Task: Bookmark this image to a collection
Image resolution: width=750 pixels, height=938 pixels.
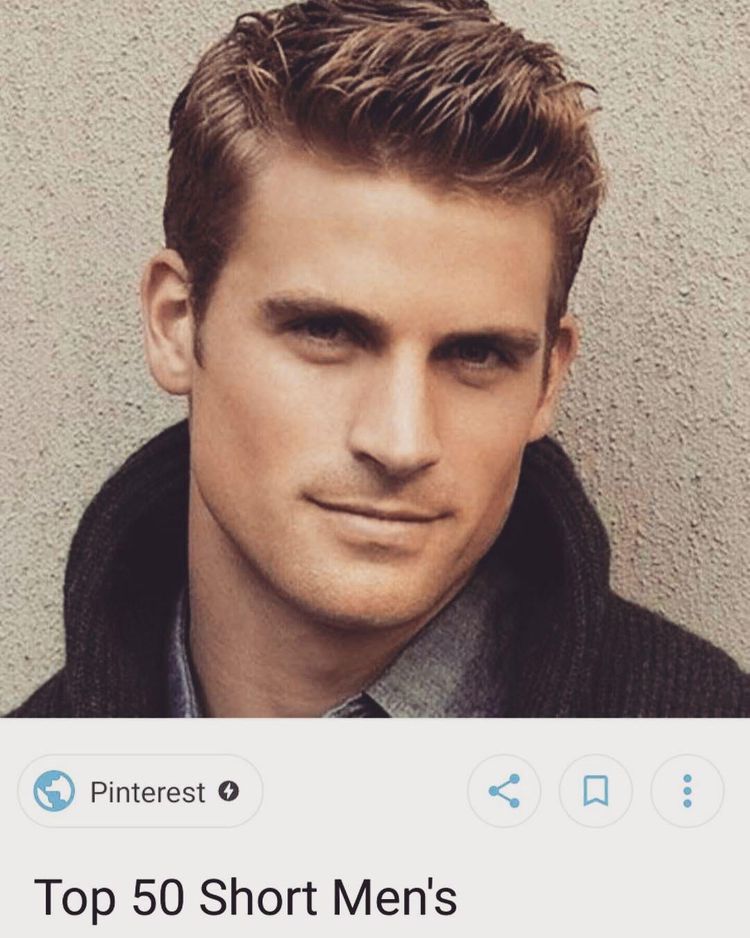Action: pyautogui.click(x=595, y=792)
